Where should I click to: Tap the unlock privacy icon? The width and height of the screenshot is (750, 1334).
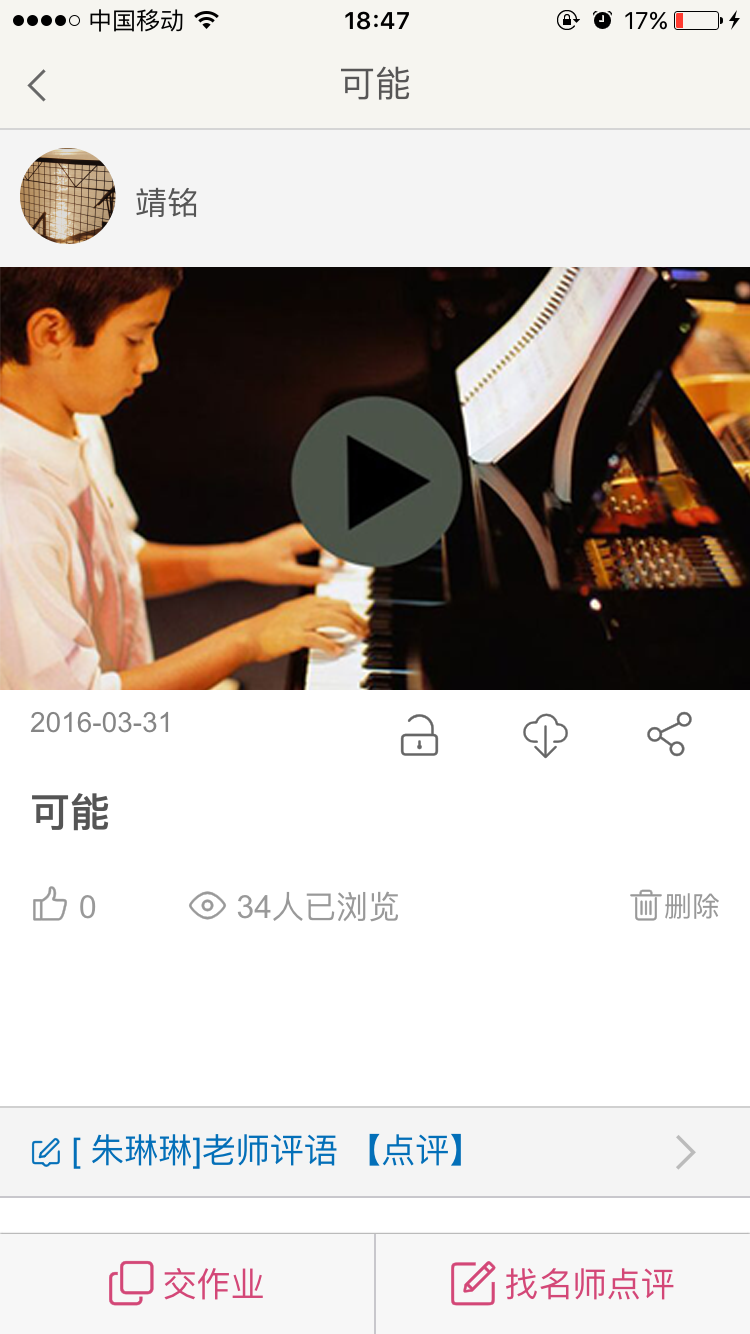coord(419,735)
